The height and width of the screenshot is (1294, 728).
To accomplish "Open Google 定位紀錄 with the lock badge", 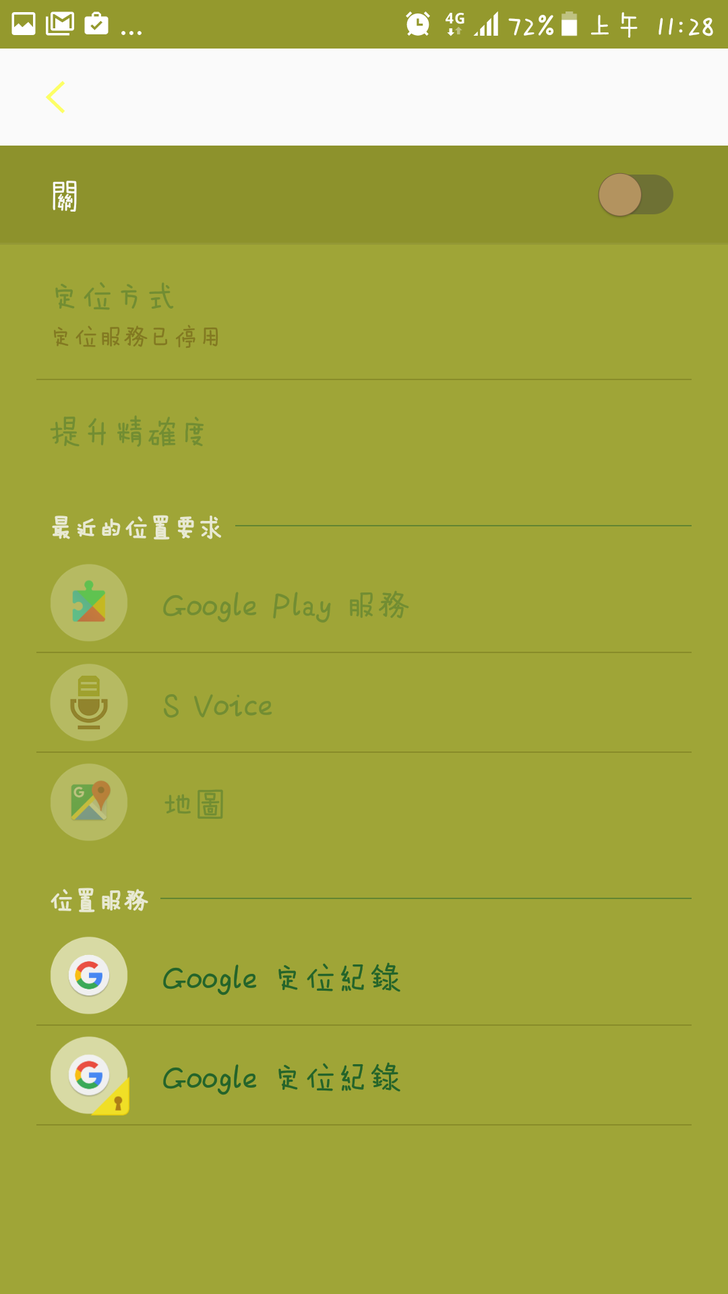I will [x=281, y=1077].
